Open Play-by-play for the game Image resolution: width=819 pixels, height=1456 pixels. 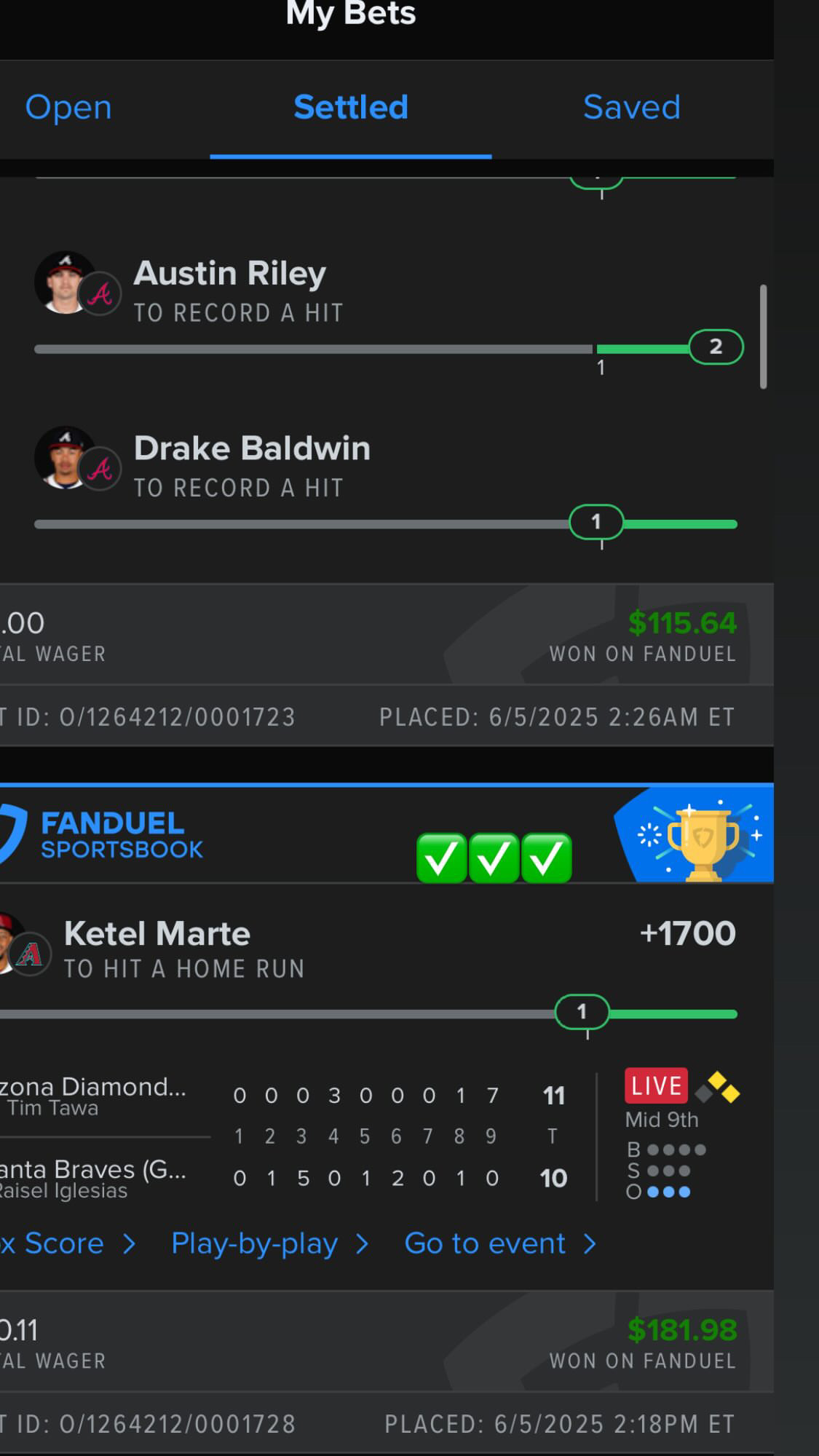269,1243
